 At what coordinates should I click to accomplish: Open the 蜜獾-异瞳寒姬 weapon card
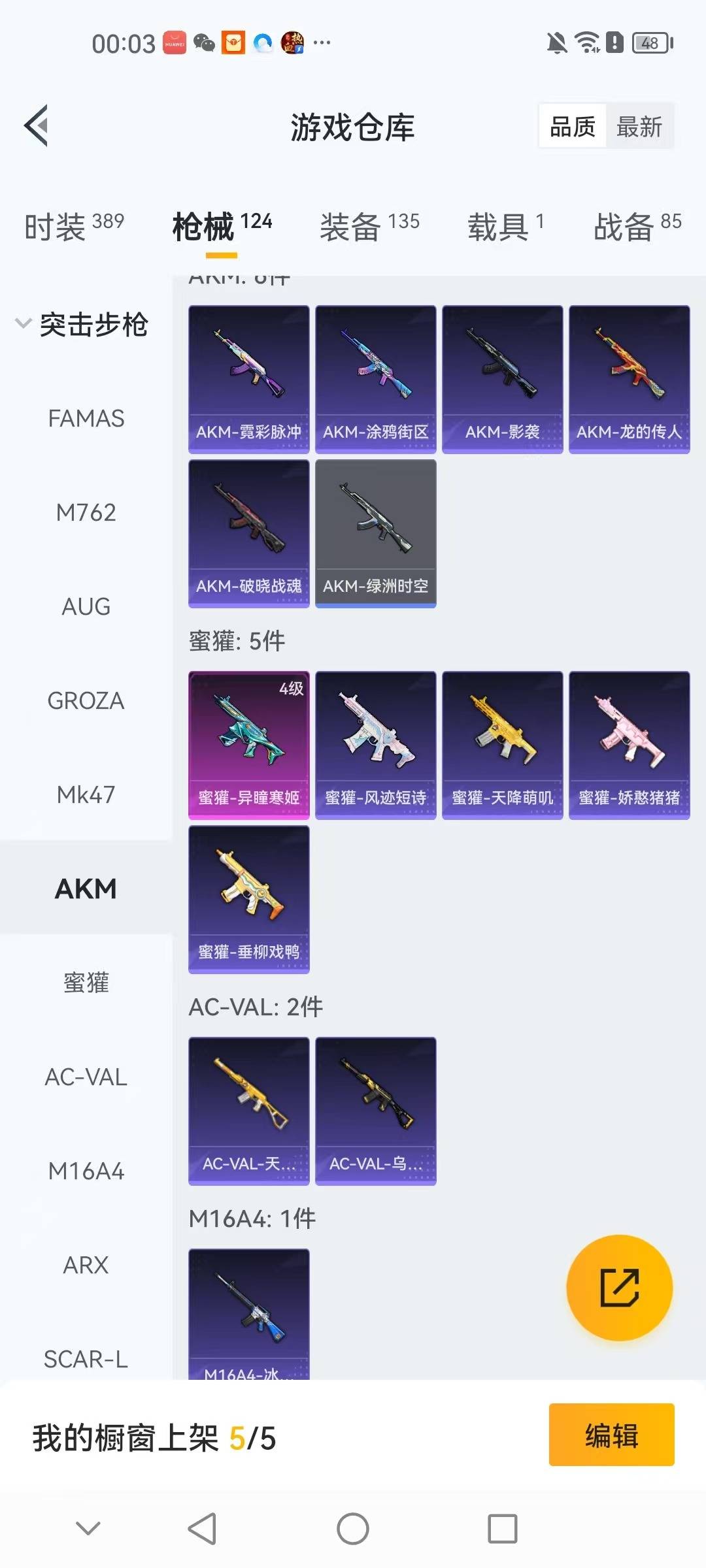pos(248,745)
